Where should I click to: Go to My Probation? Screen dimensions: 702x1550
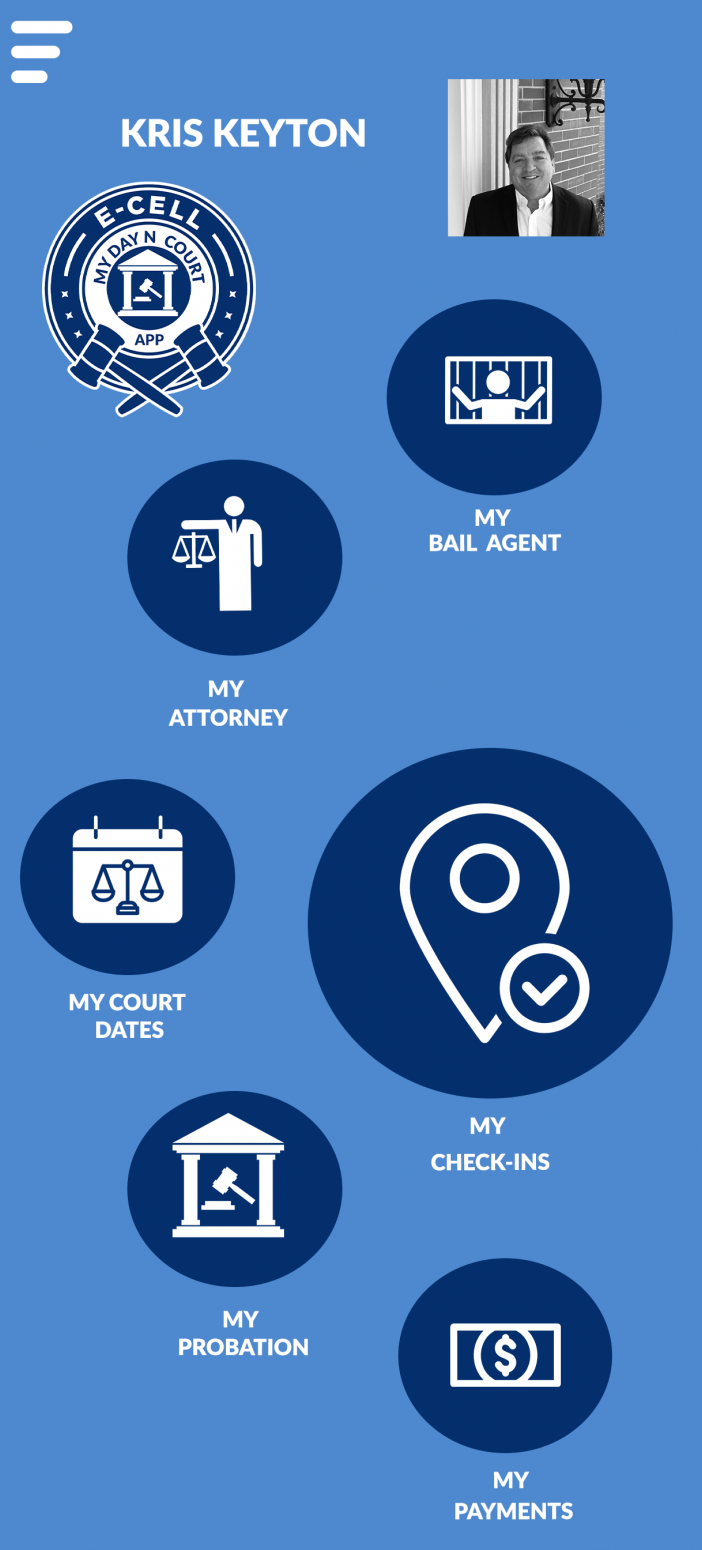235,1188
